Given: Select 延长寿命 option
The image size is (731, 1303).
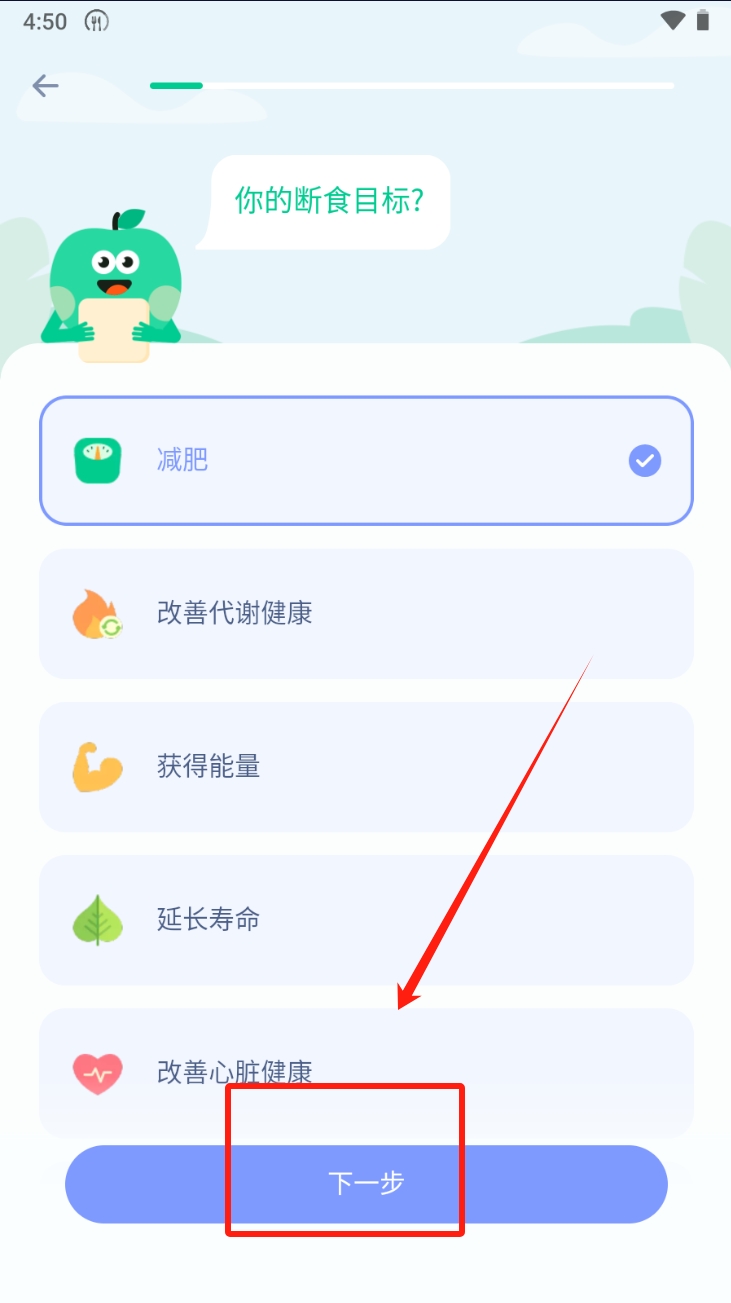Looking at the screenshot, I should 366,919.
